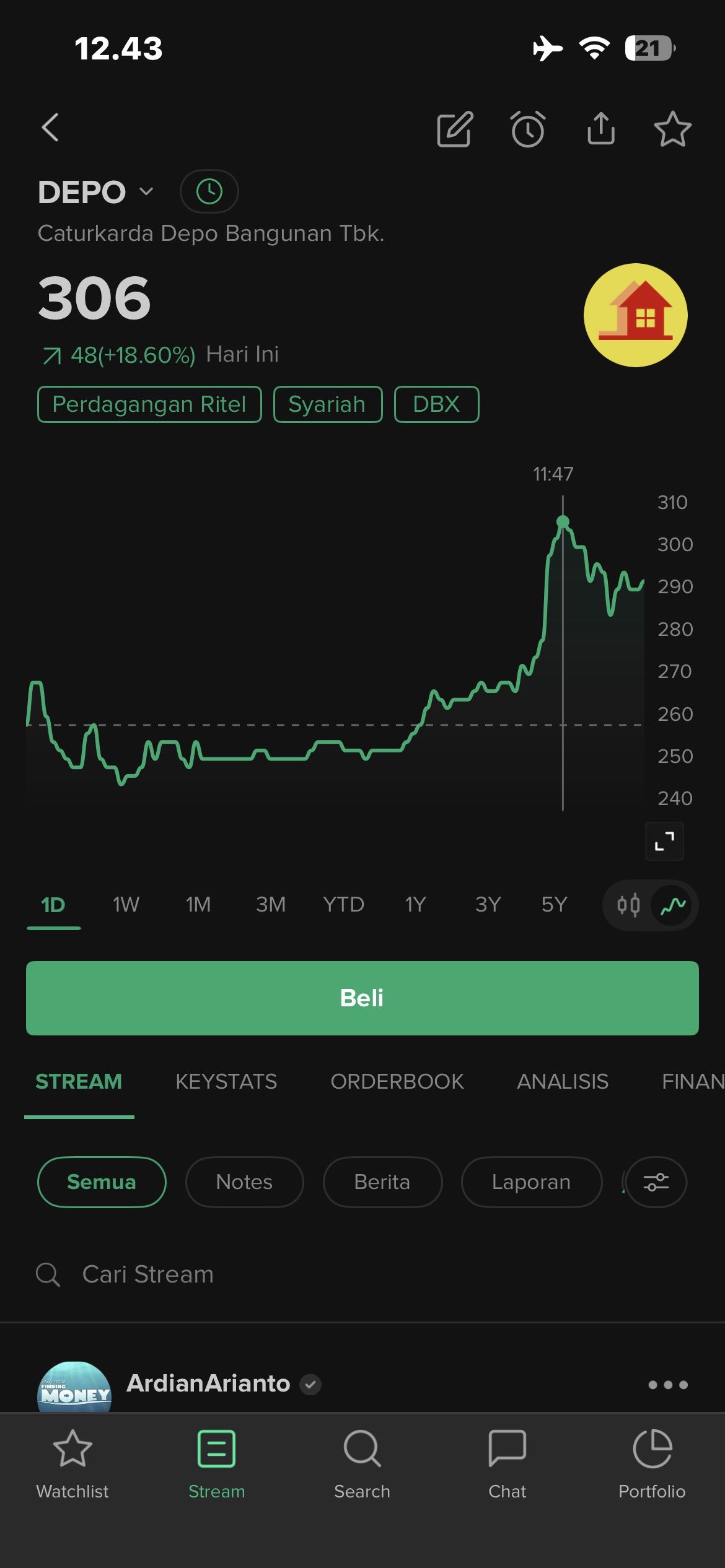Viewport: 725px width, 1568px height.
Task: Set a price alert with the alarm icon
Action: [528, 129]
